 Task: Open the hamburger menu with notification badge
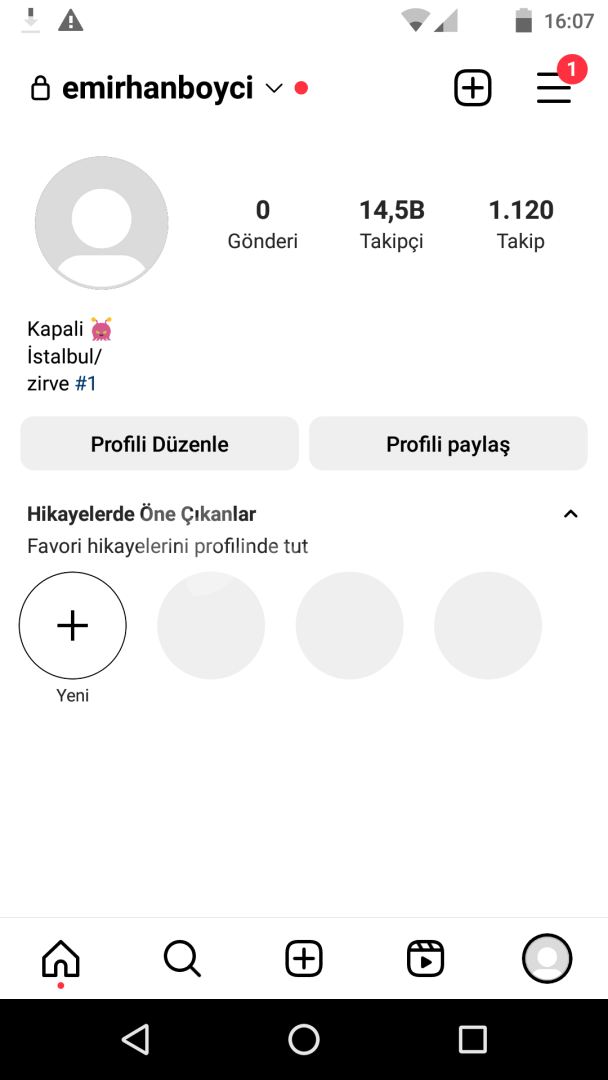click(x=554, y=88)
